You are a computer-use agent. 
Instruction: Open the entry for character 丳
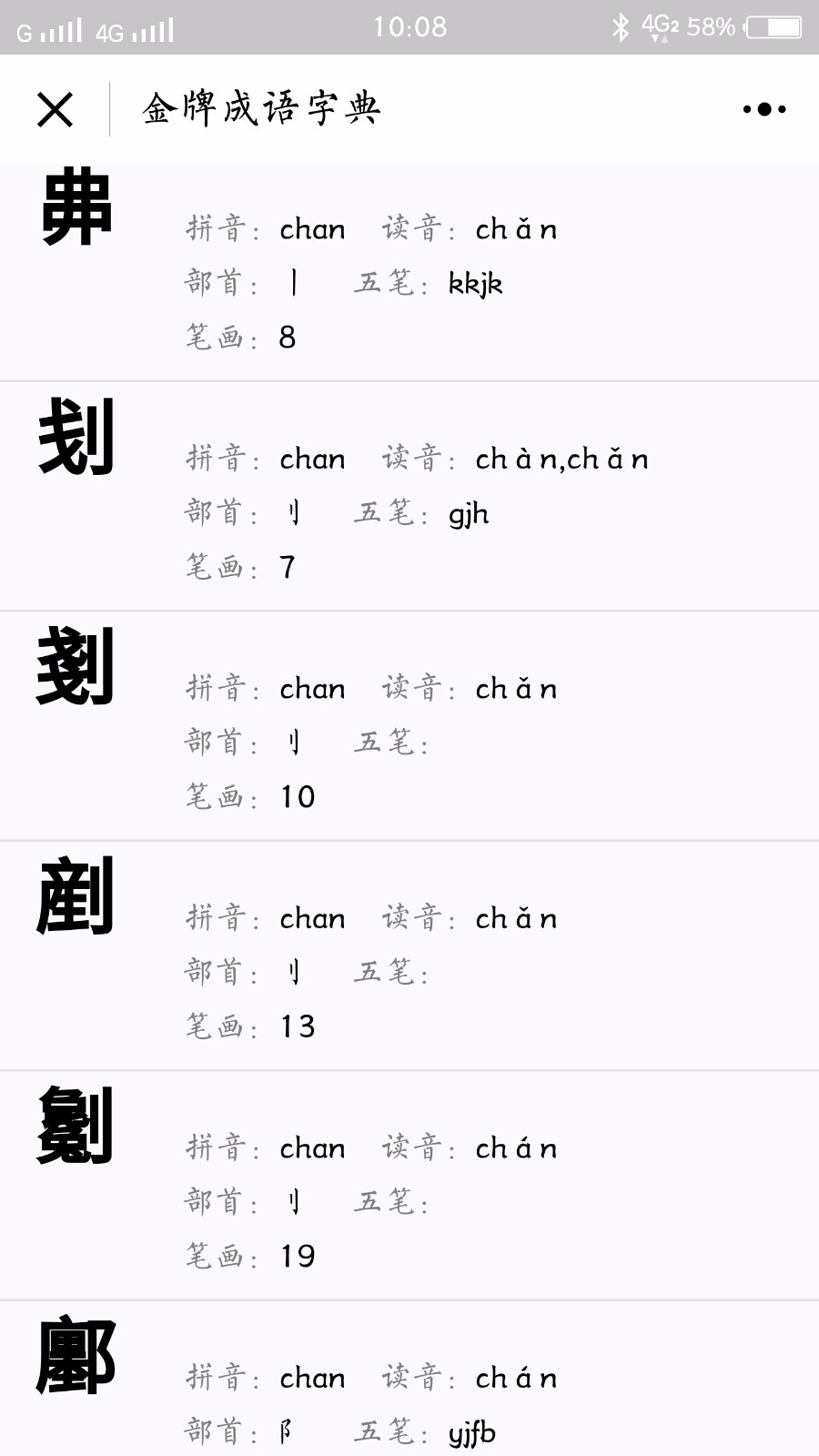tap(409, 272)
